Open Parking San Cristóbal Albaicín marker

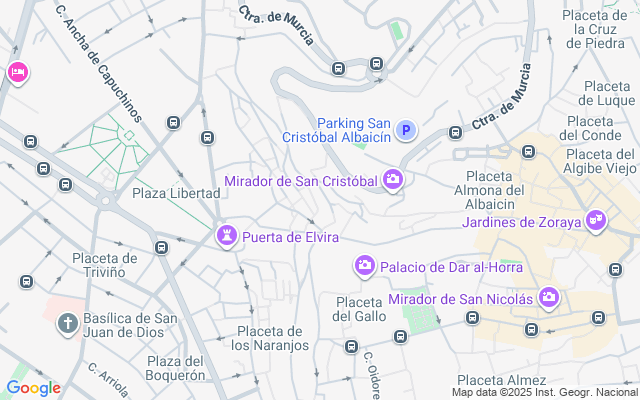coord(405,130)
